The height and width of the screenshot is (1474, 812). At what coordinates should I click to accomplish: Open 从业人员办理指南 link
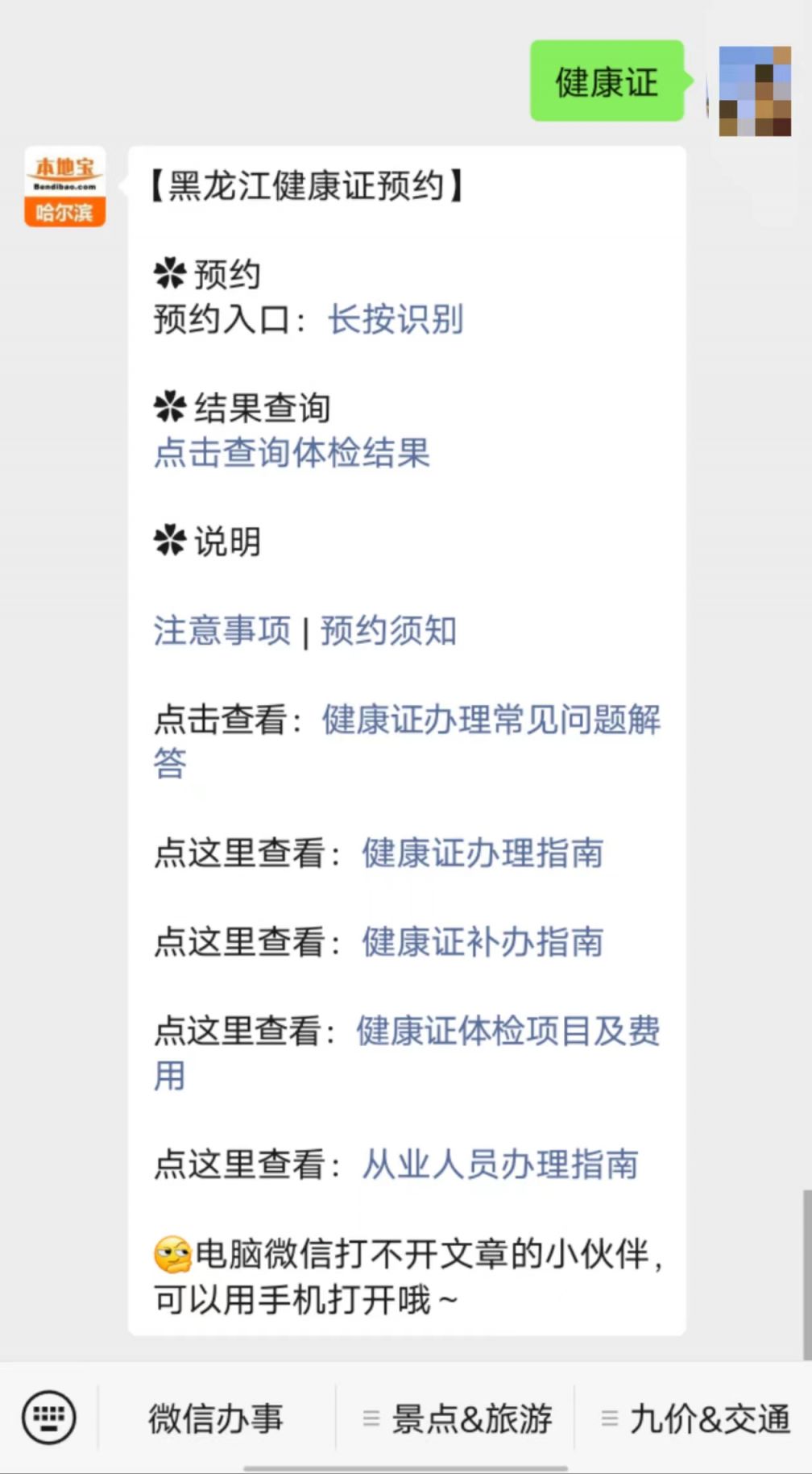tap(500, 1165)
